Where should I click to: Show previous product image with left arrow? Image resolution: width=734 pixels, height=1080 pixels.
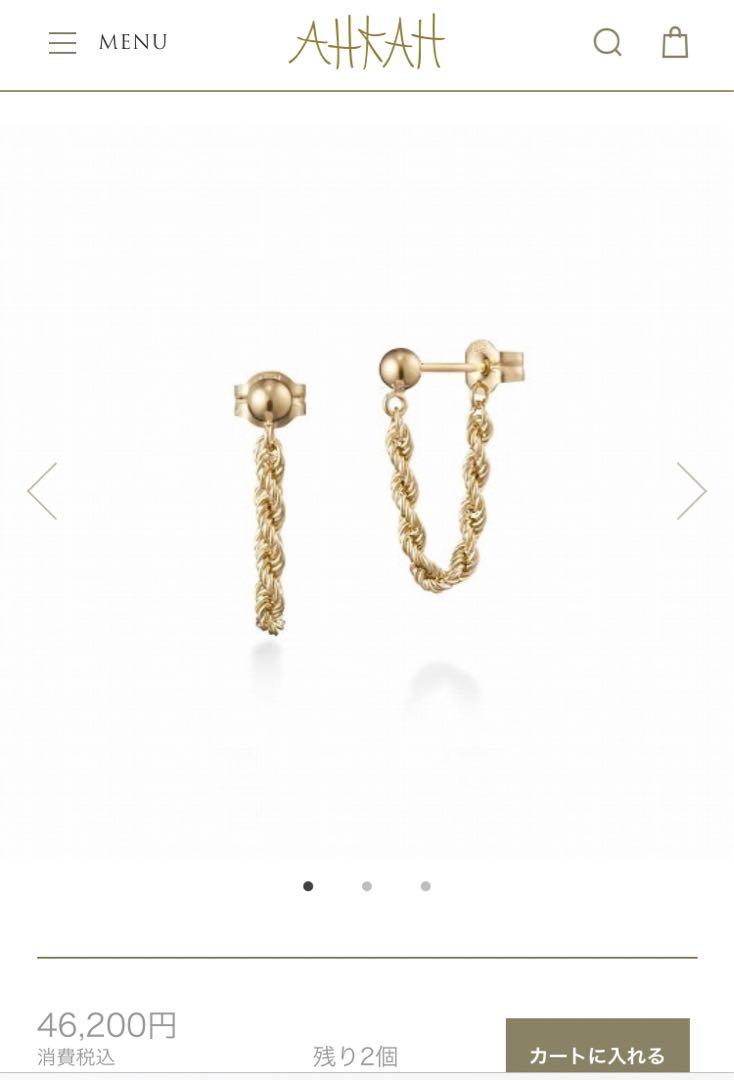point(42,491)
